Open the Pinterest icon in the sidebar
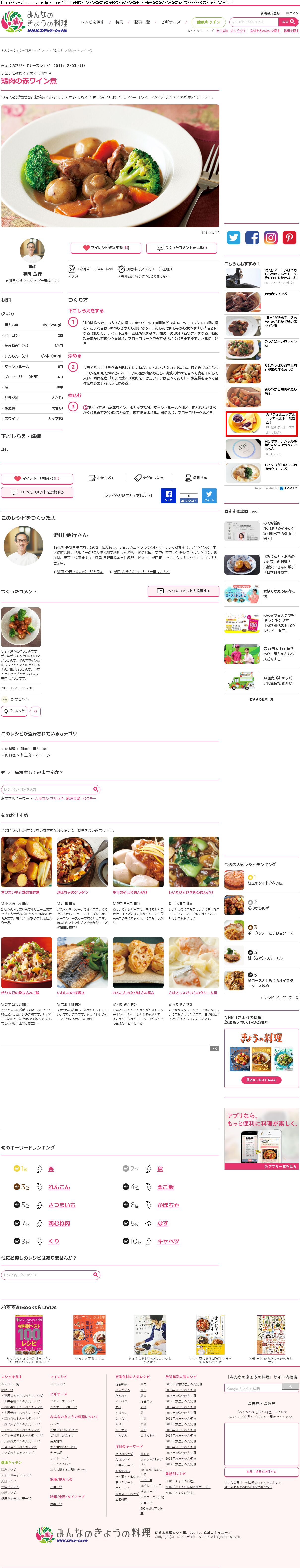 [x=289, y=238]
